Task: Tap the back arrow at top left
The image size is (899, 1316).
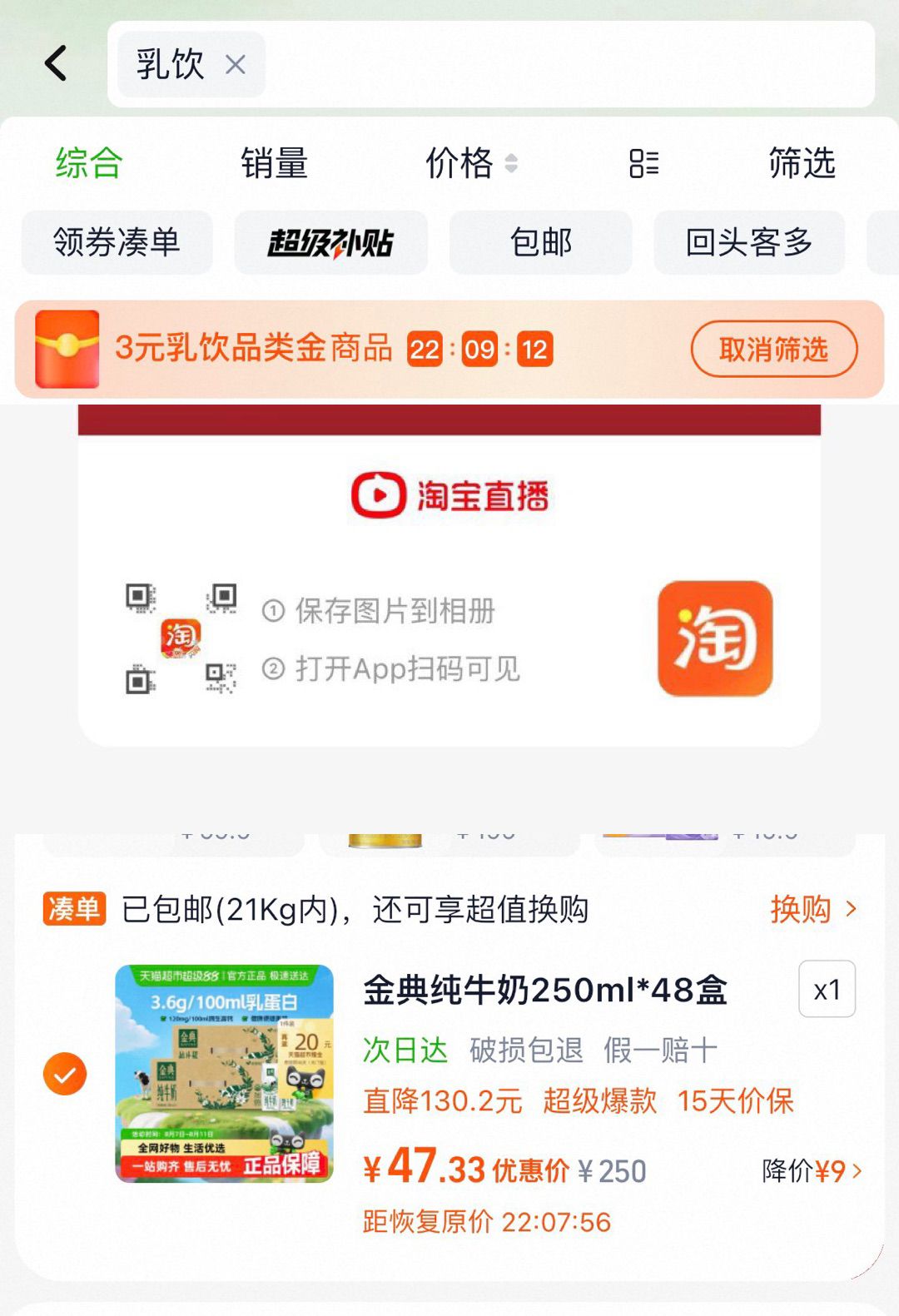Action: tap(55, 63)
